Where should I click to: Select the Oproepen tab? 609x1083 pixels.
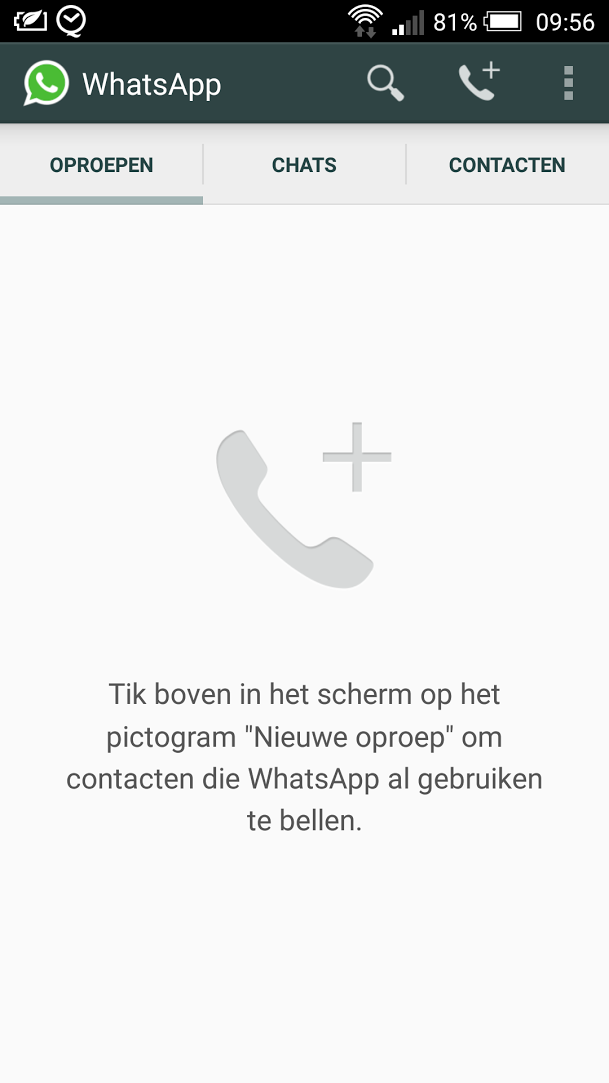(x=101, y=165)
